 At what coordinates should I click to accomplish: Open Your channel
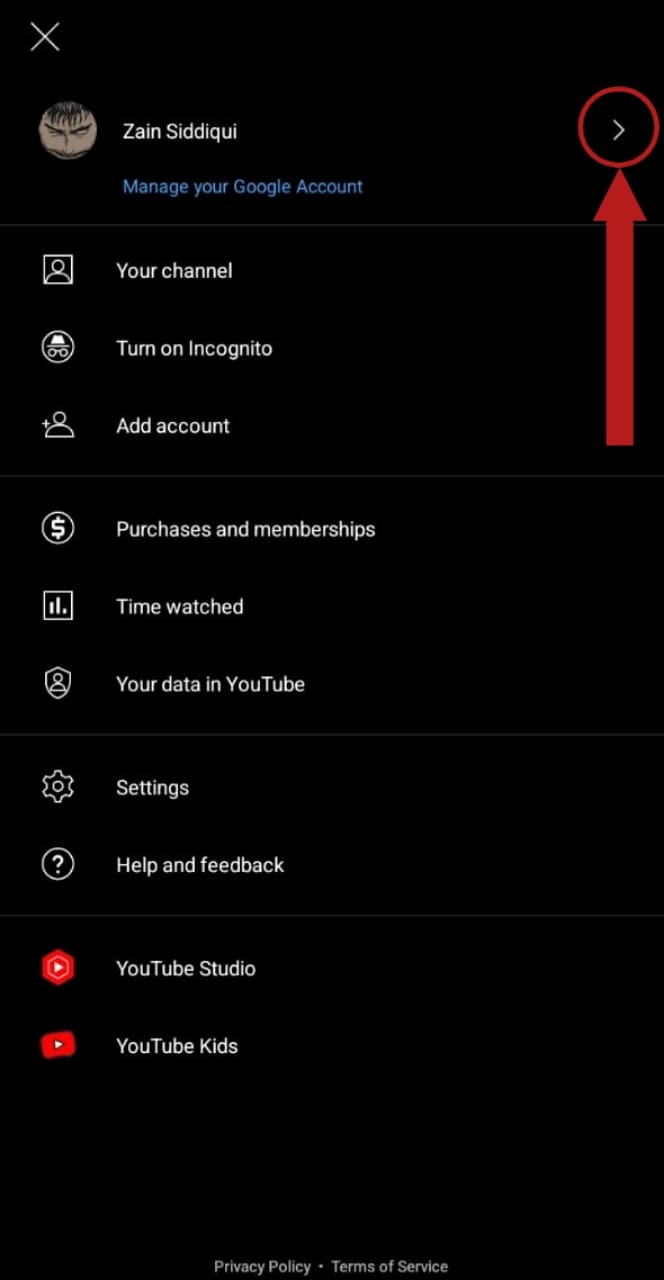[174, 271]
